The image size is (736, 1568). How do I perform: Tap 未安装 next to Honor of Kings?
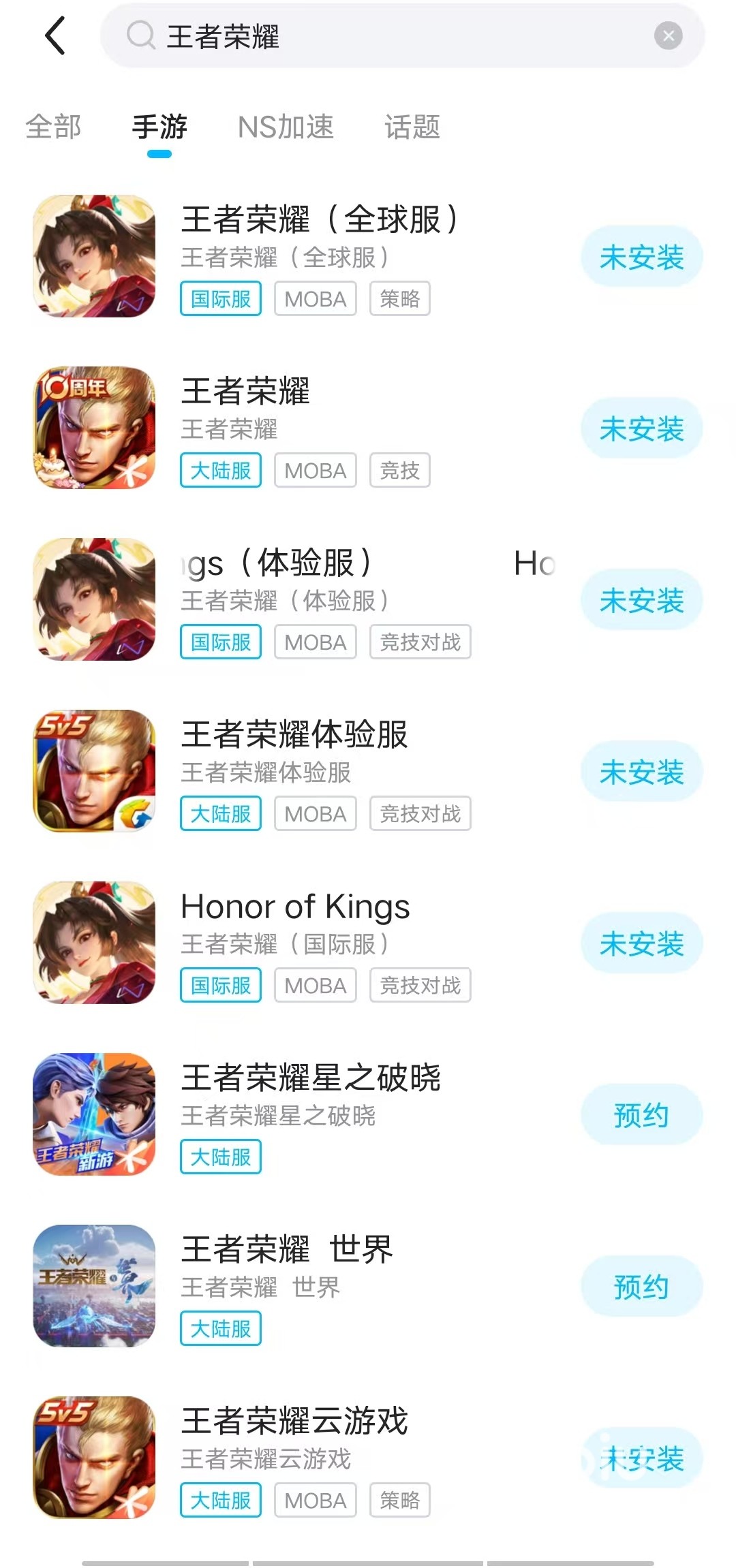tap(641, 944)
